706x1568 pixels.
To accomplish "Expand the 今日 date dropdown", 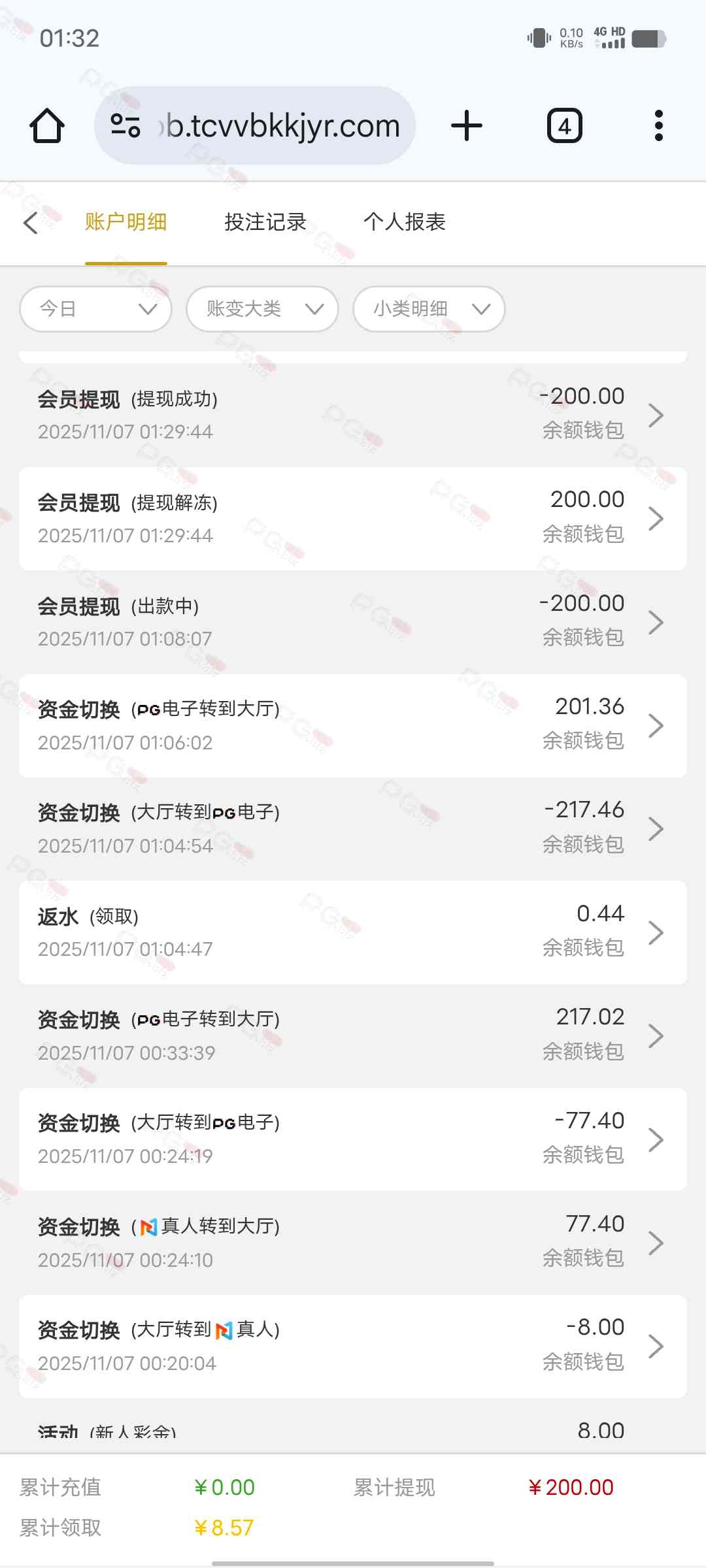I will click(96, 308).
